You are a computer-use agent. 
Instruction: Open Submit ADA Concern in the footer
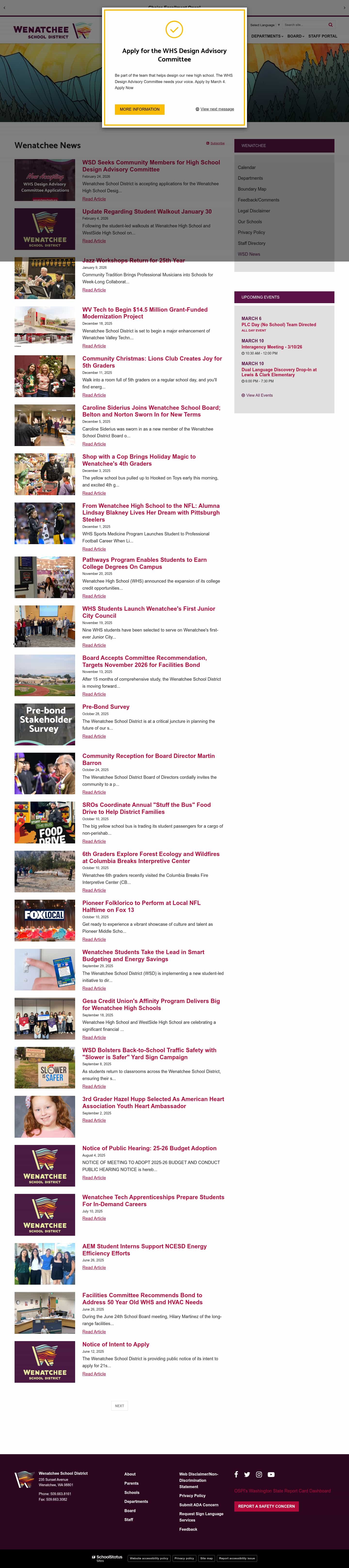point(198,1505)
